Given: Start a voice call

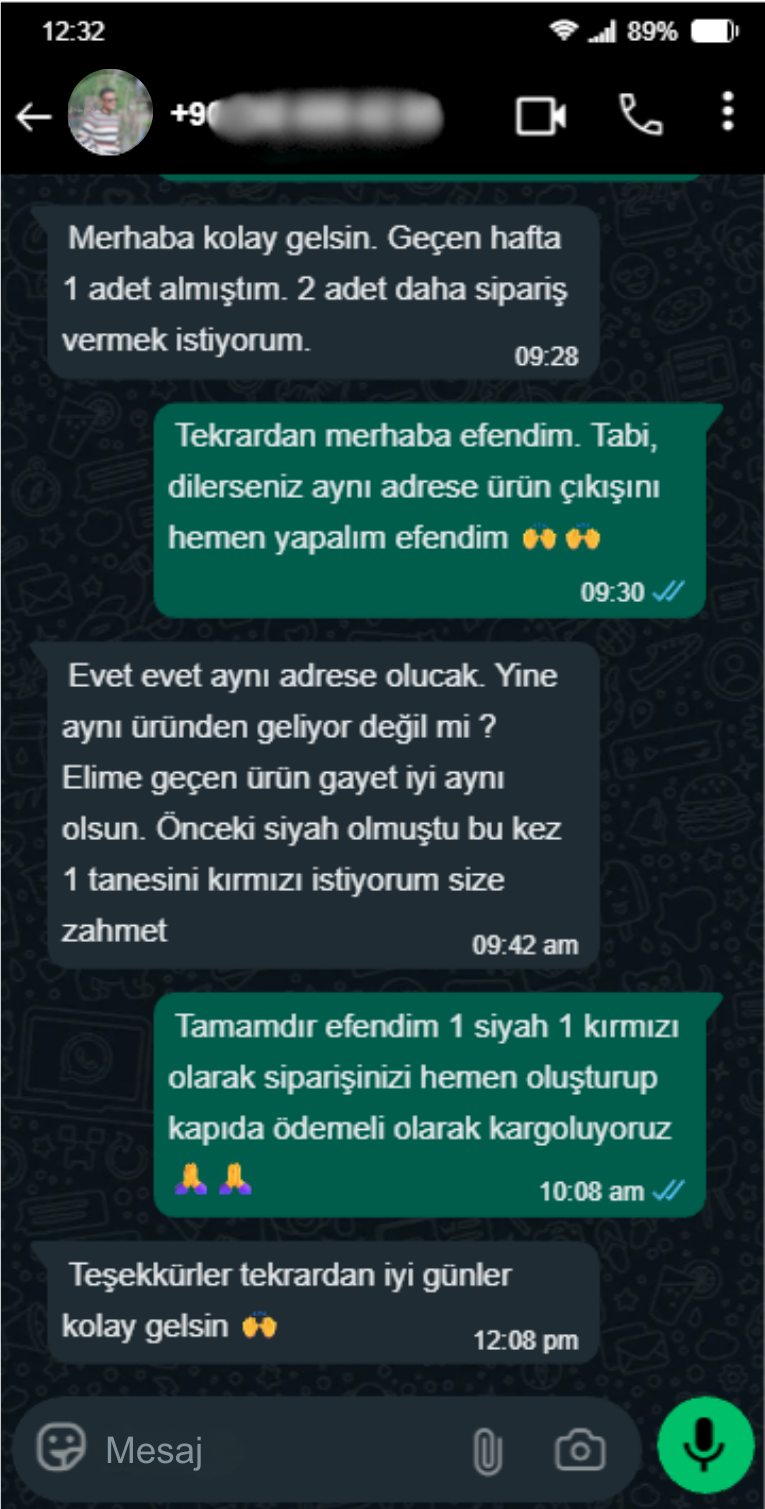Looking at the screenshot, I should click(640, 115).
